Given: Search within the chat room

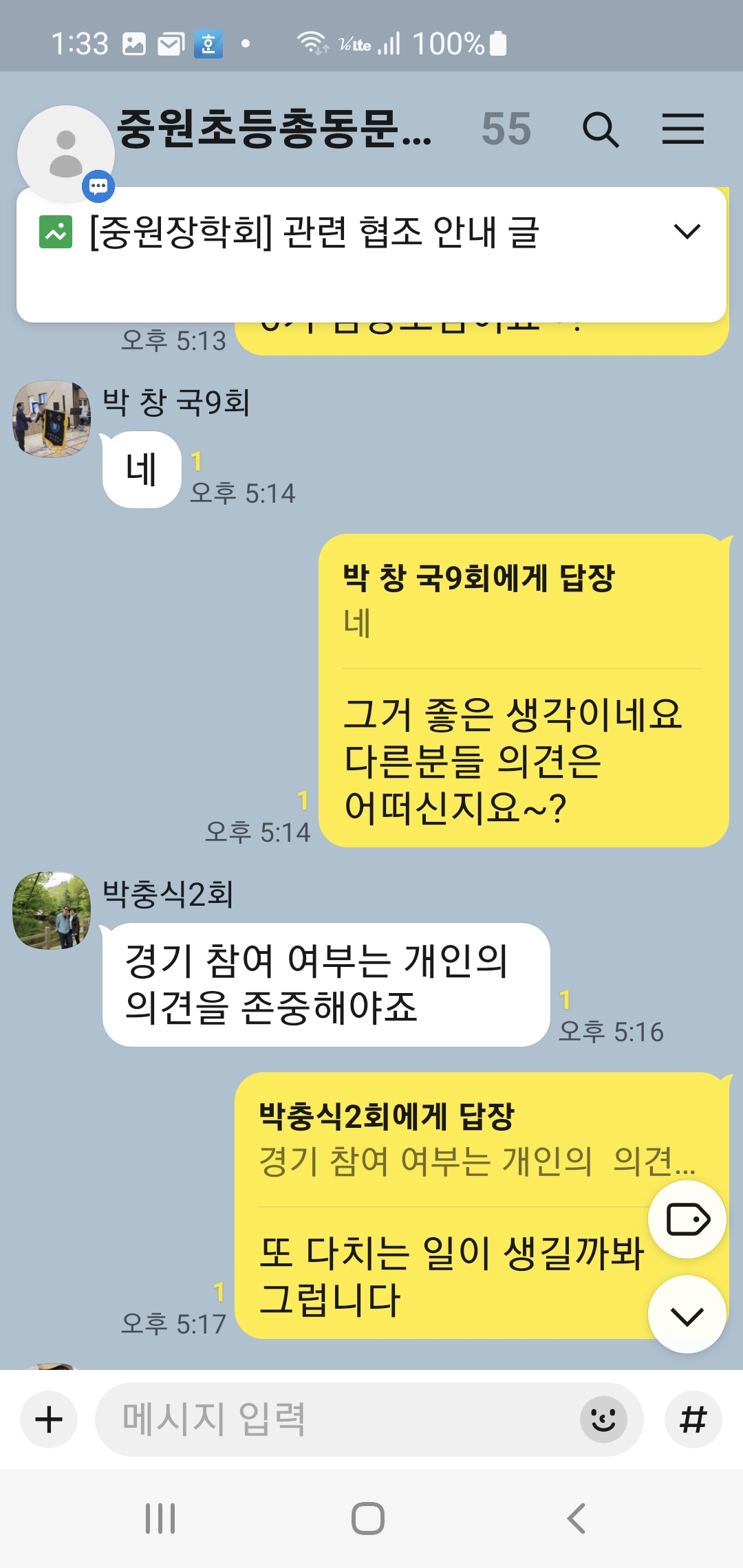Looking at the screenshot, I should 601,129.
